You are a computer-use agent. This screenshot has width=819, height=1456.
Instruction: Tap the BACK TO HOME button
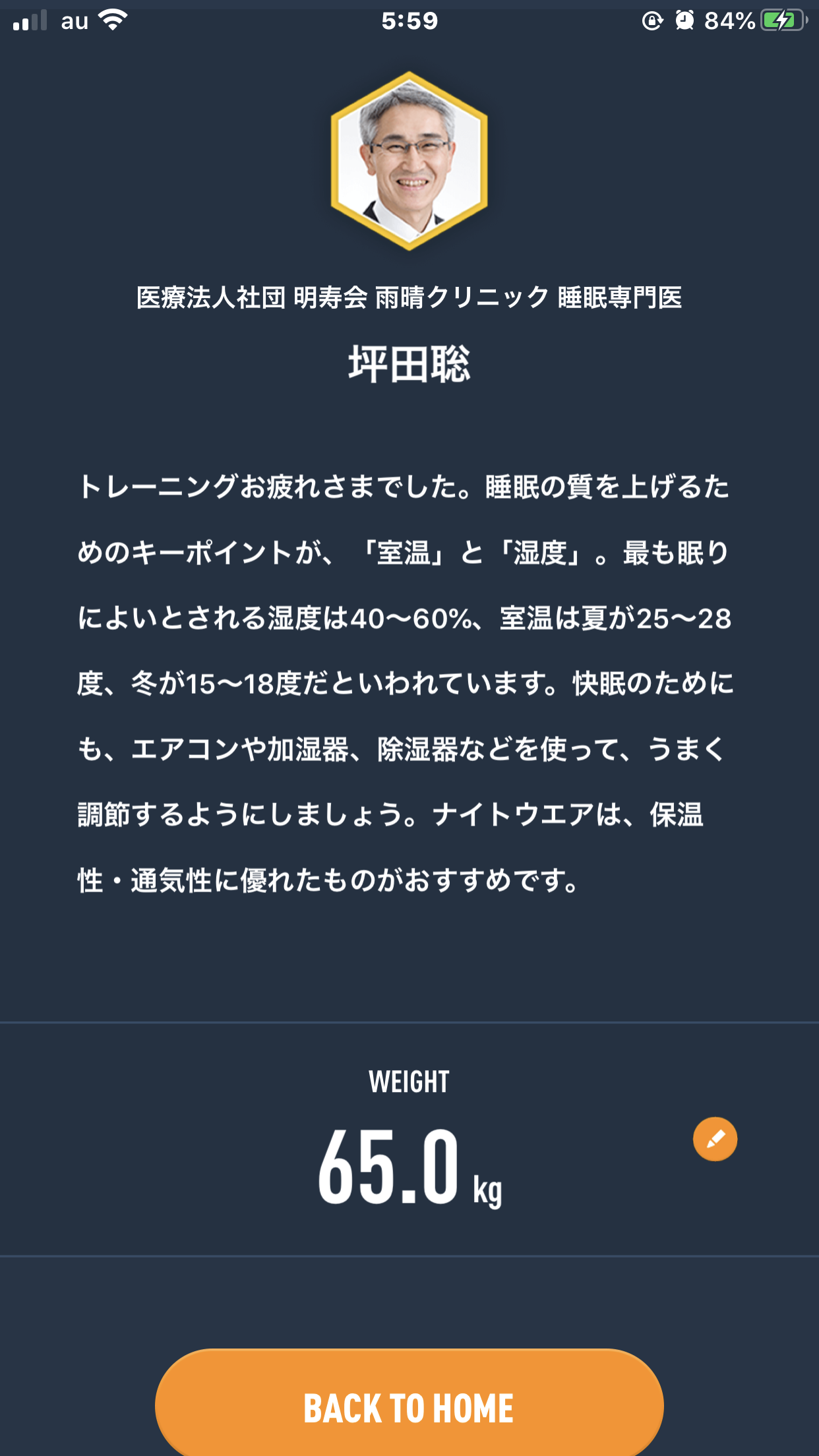409,1407
